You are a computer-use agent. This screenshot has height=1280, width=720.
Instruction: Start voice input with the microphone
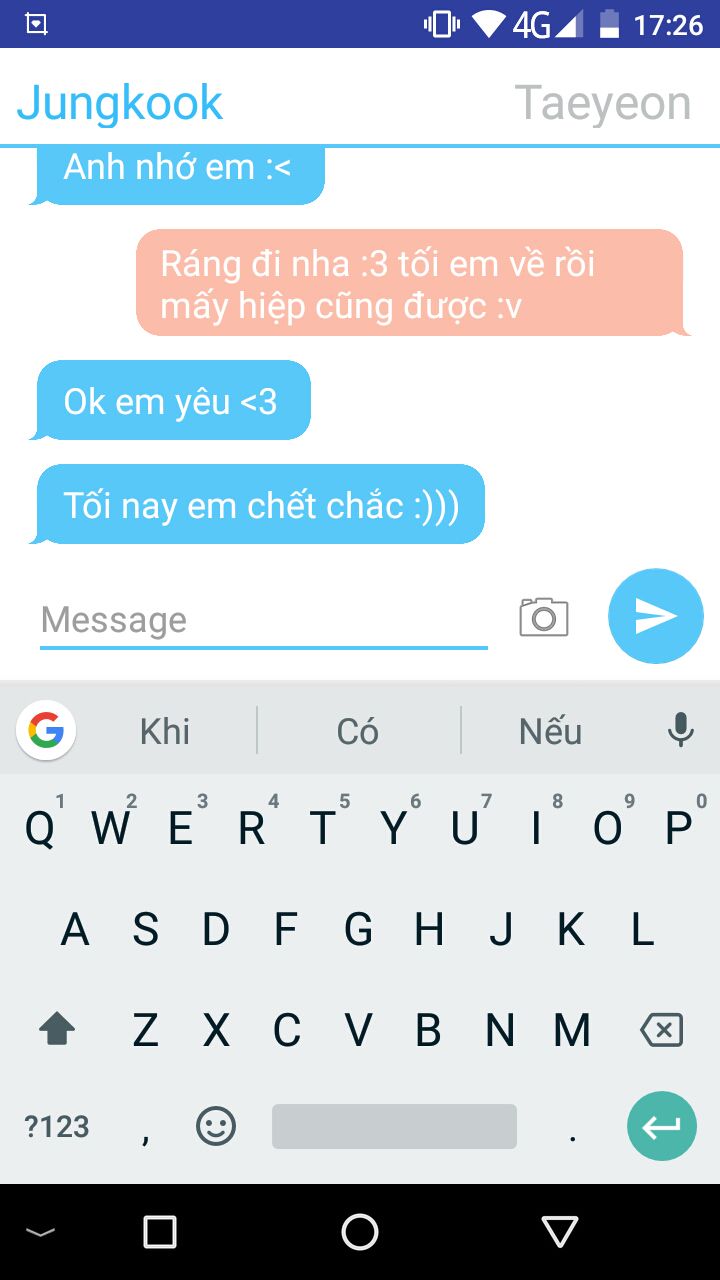(681, 731)
